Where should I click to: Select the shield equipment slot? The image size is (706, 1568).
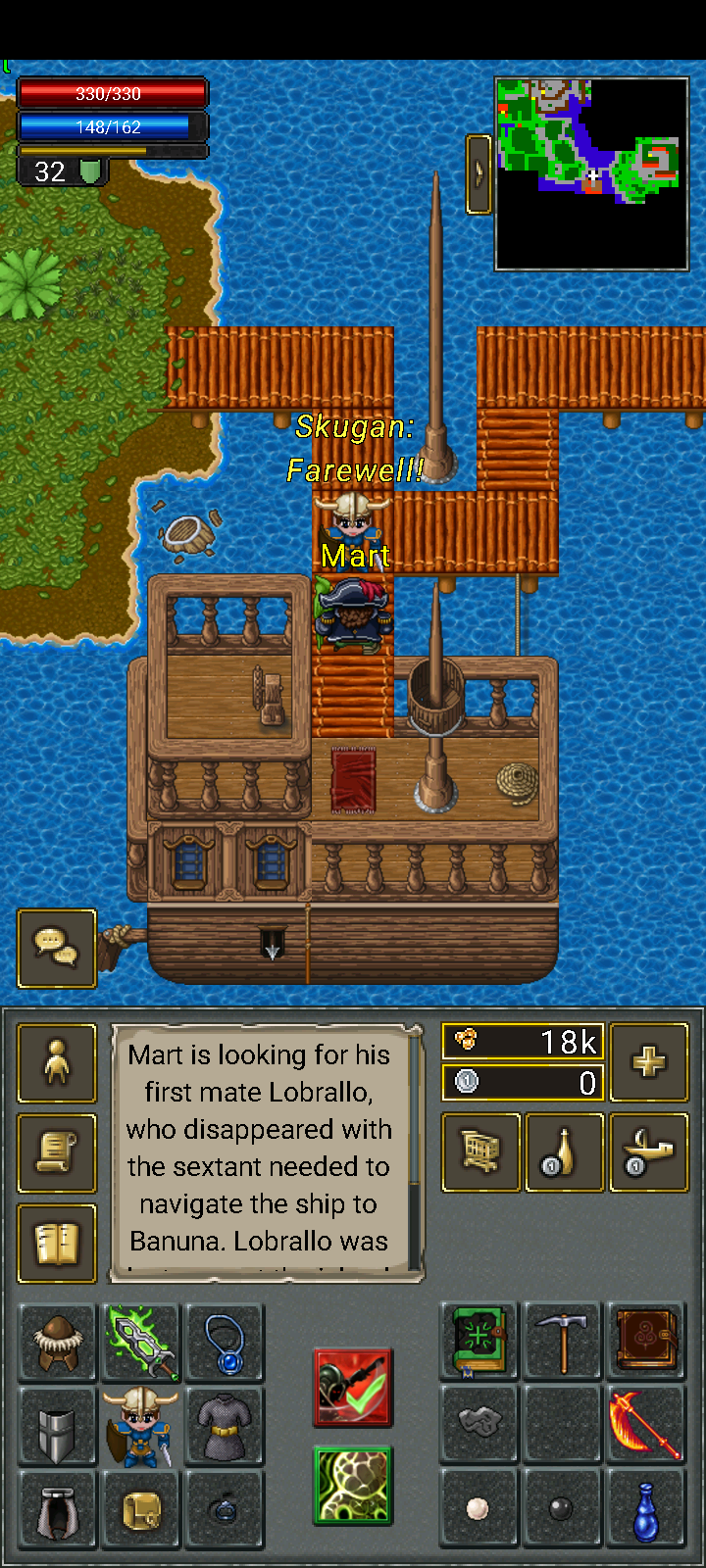click(x=57, y=1427)
